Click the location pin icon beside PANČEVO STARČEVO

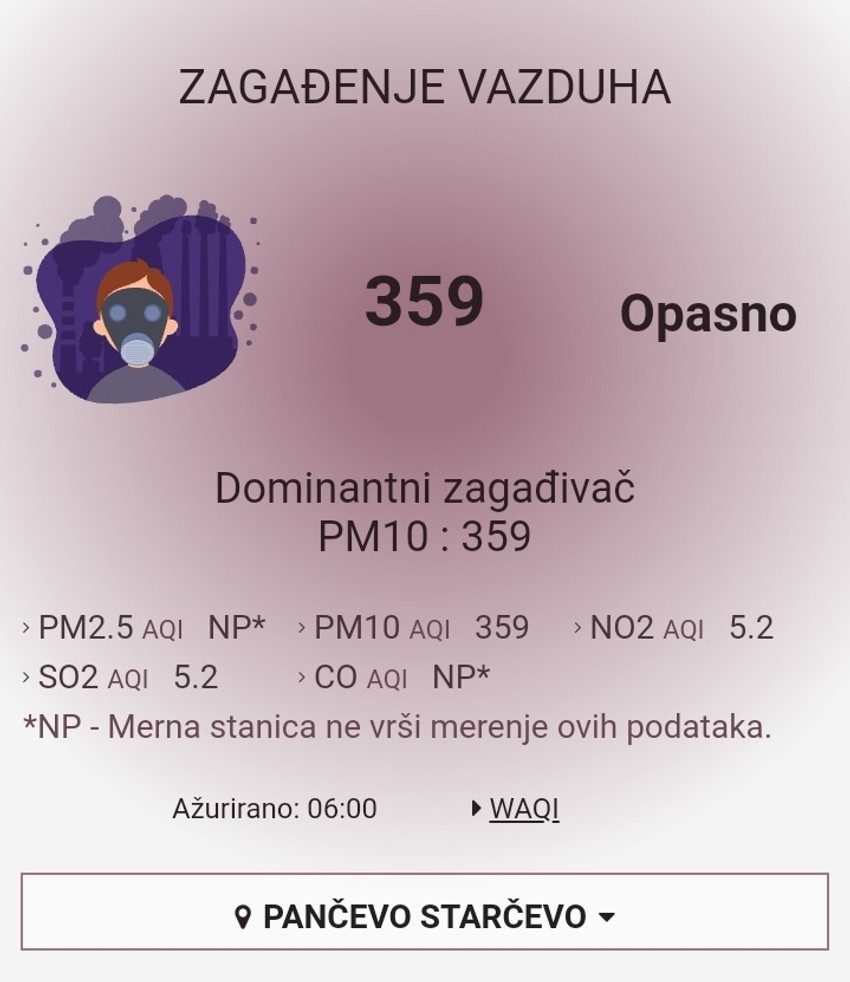tap(241, 916)
